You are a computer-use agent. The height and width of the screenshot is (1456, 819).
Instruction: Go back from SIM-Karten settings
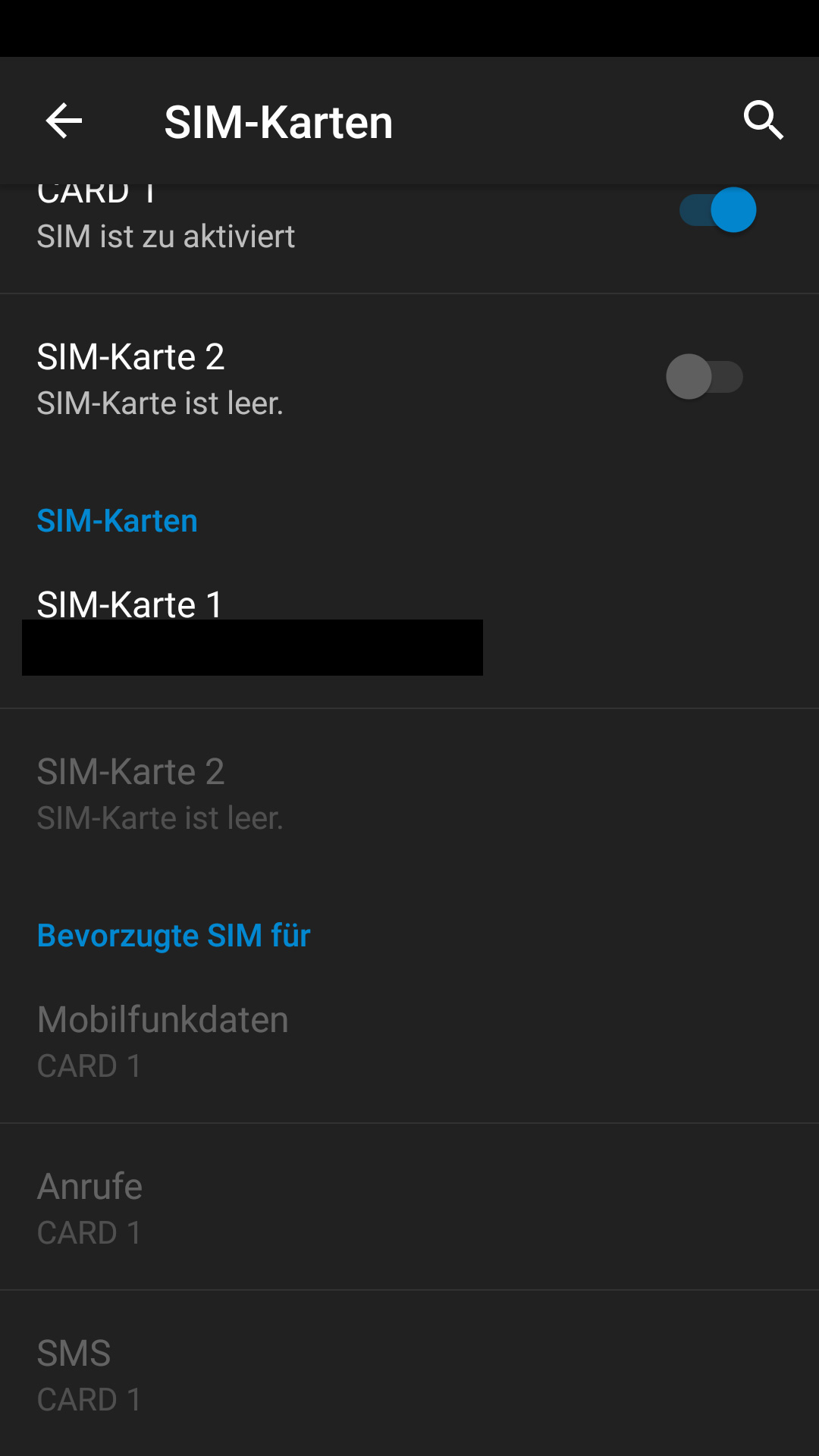coord(64,121)
